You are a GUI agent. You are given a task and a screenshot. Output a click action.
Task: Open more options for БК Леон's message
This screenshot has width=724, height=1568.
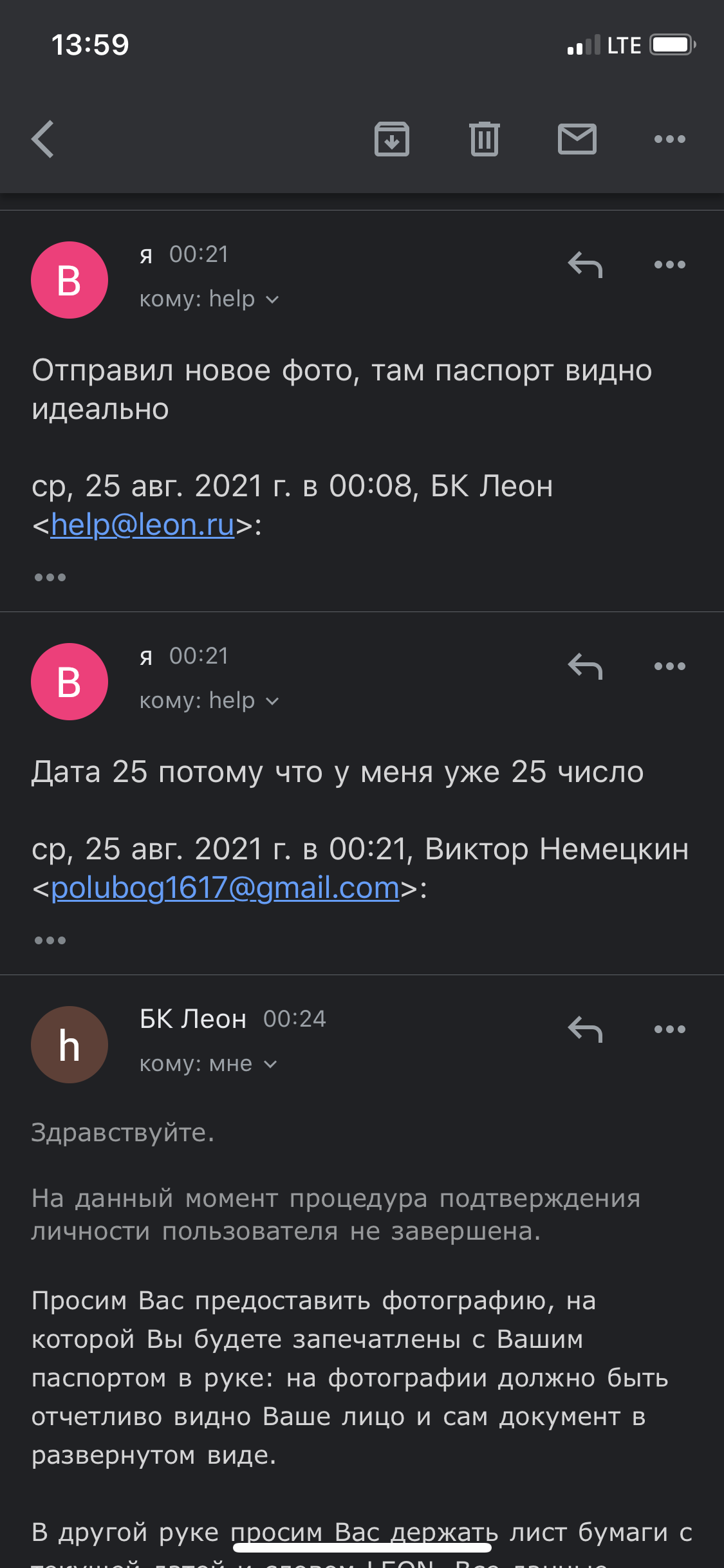coord(669,1029)
